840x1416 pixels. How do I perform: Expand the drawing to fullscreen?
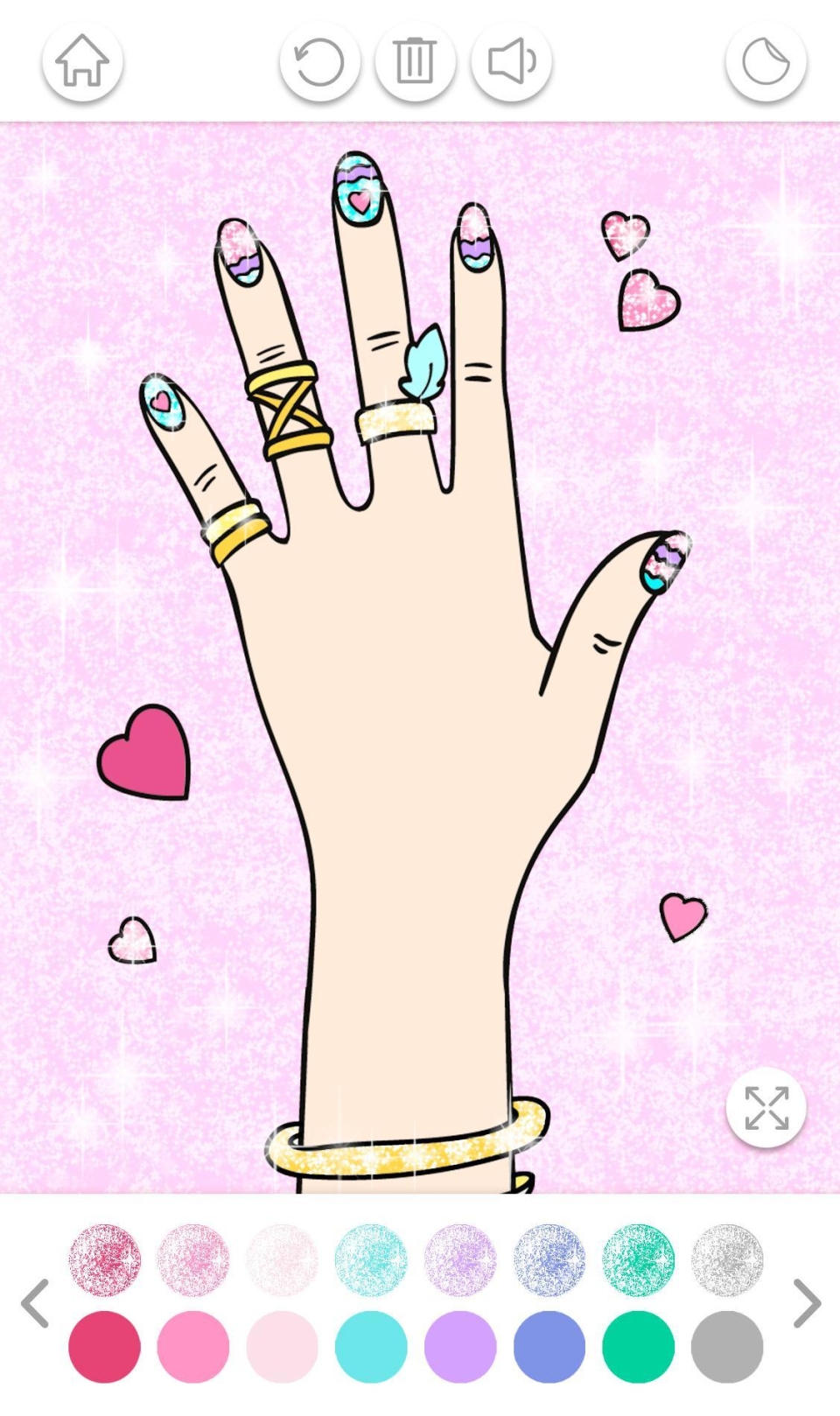pos(766,1107)
